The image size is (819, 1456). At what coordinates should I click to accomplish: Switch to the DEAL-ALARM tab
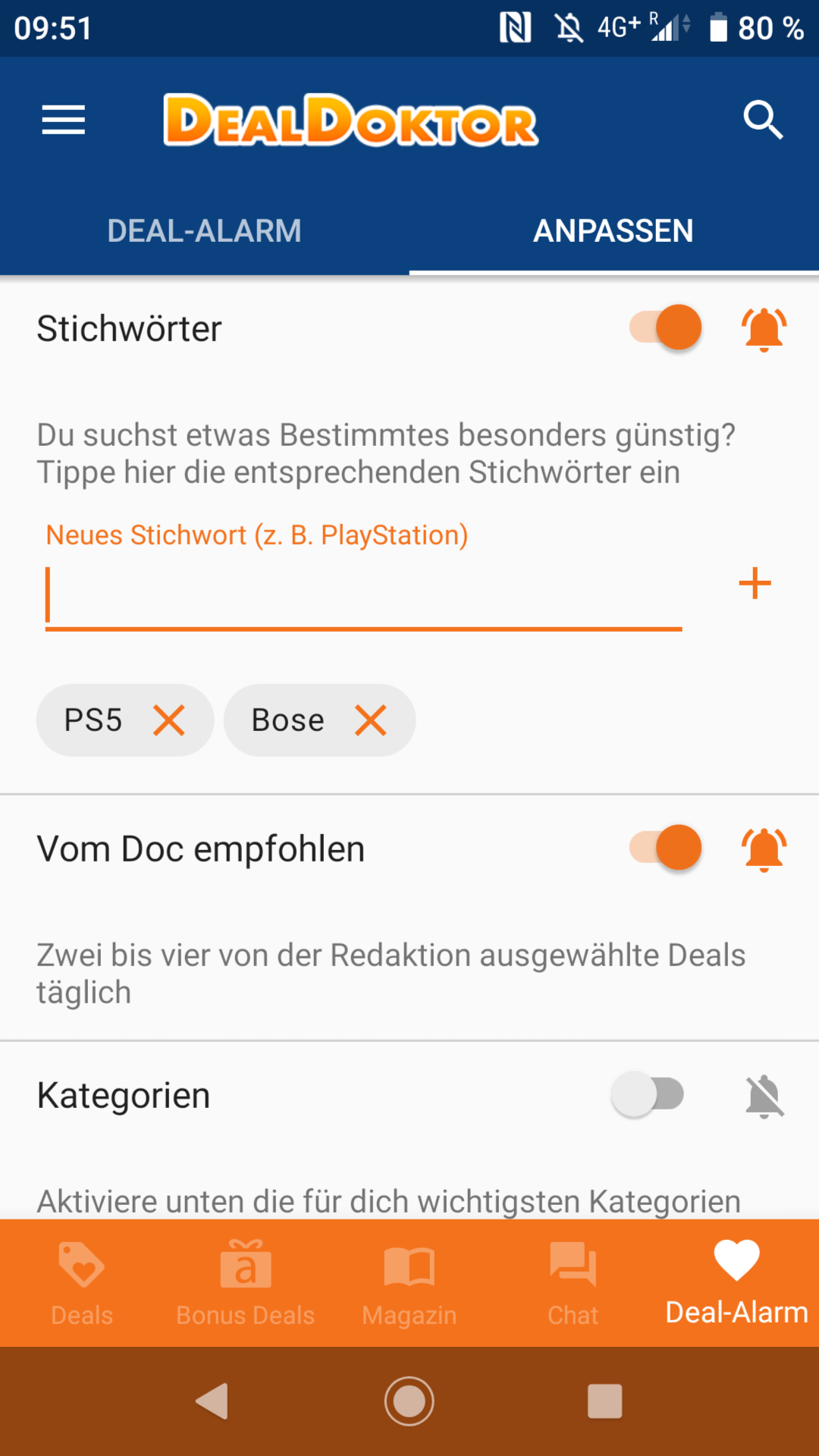tap(205, 231)
